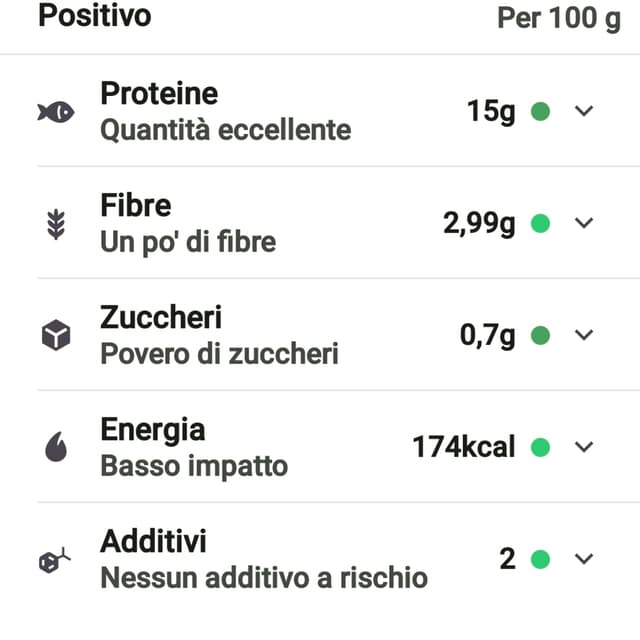The width and height of the screenshot is (640, 640).
Task: Expand the Energia 174kcal row
Action: 585,447
